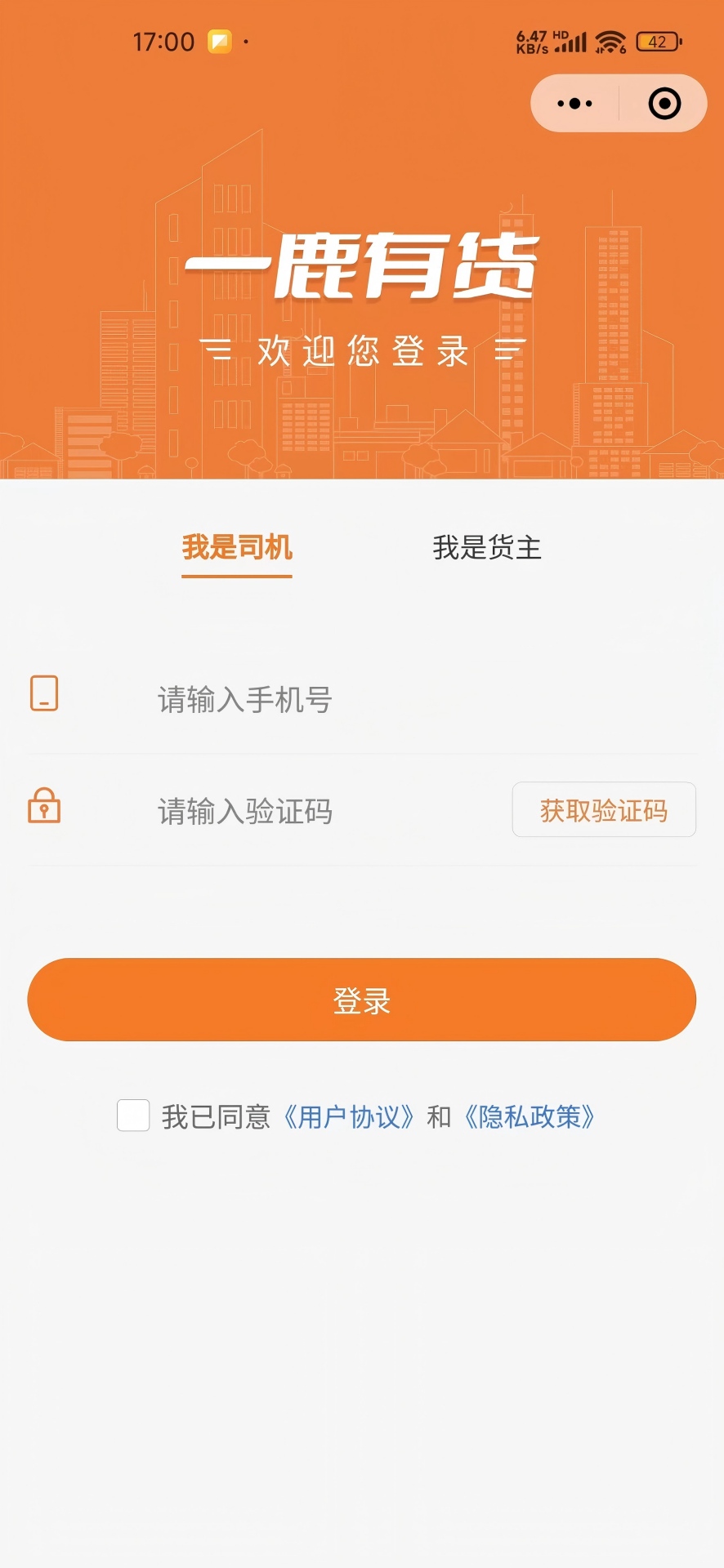Click the mini-program circle exit capsule icon
Viewport: 724px width, 1568px height.
tap(666, 103)
